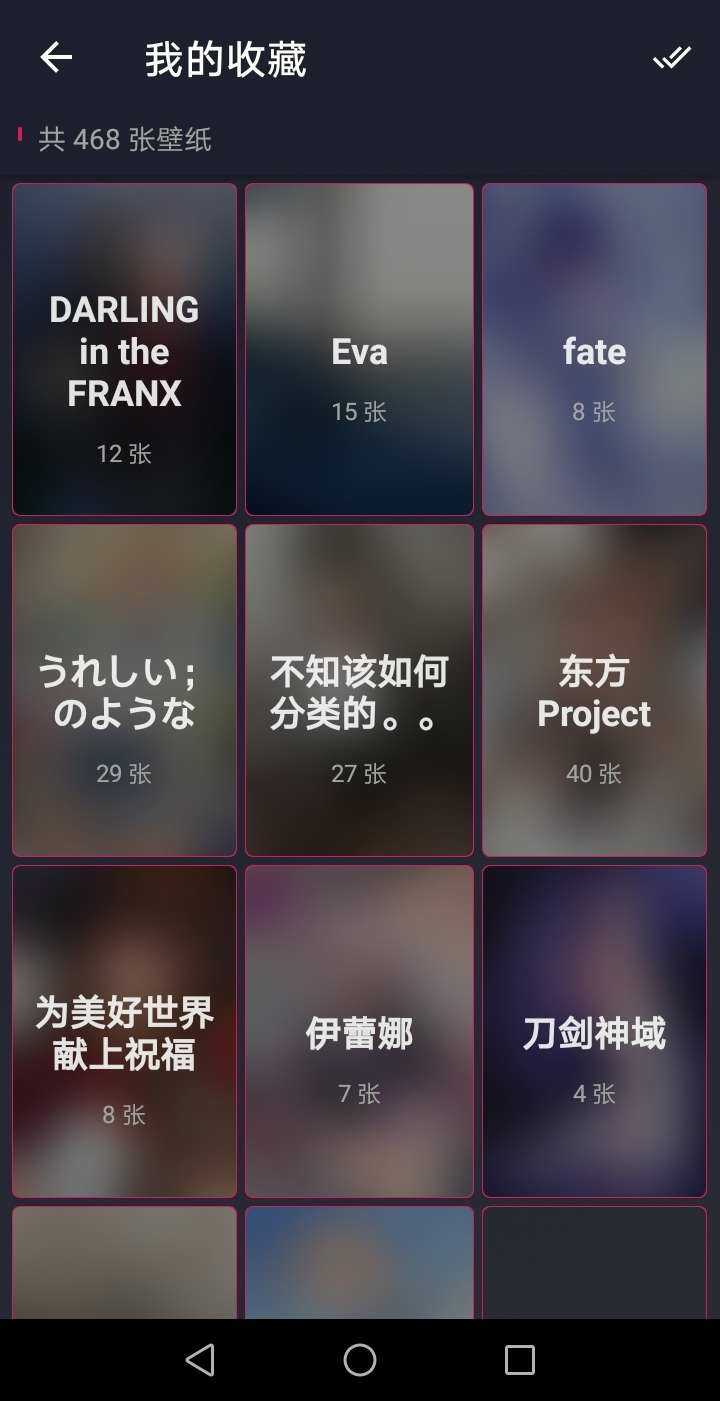Open the 不知该如何分类的 collection

pyautogui.click(x=359, y=690)
